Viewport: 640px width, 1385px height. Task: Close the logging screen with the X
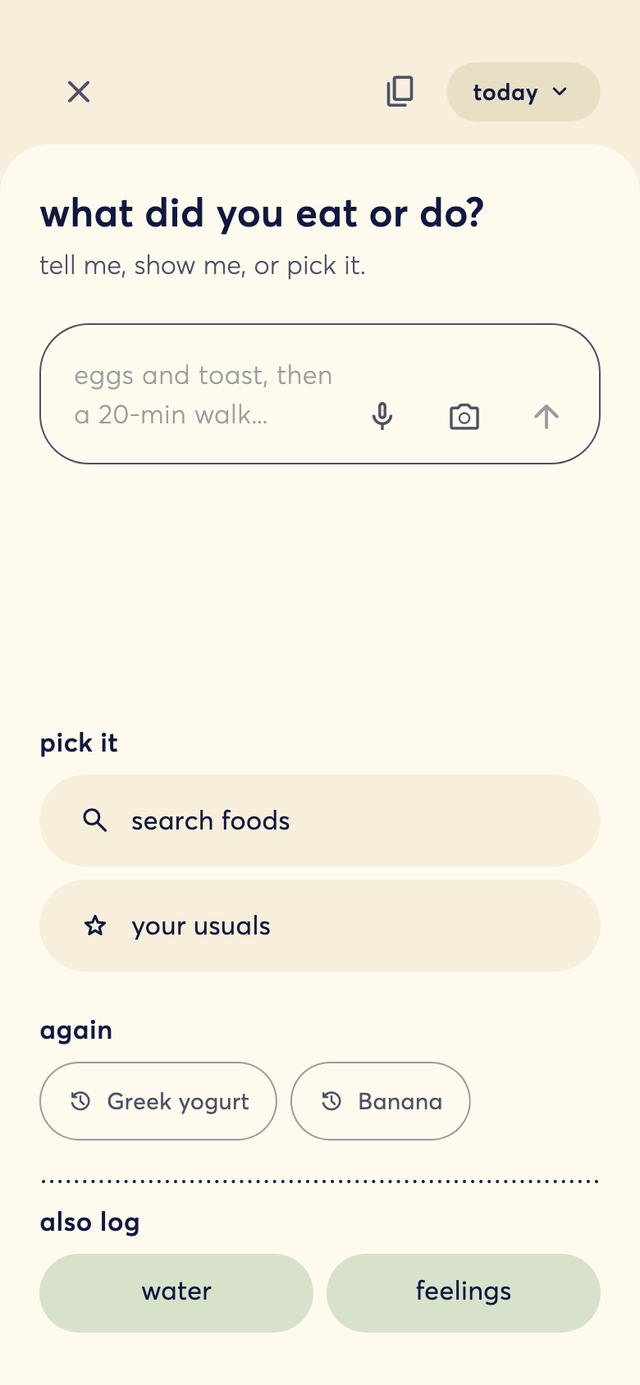pyautogui.click(x=78, y=92)
